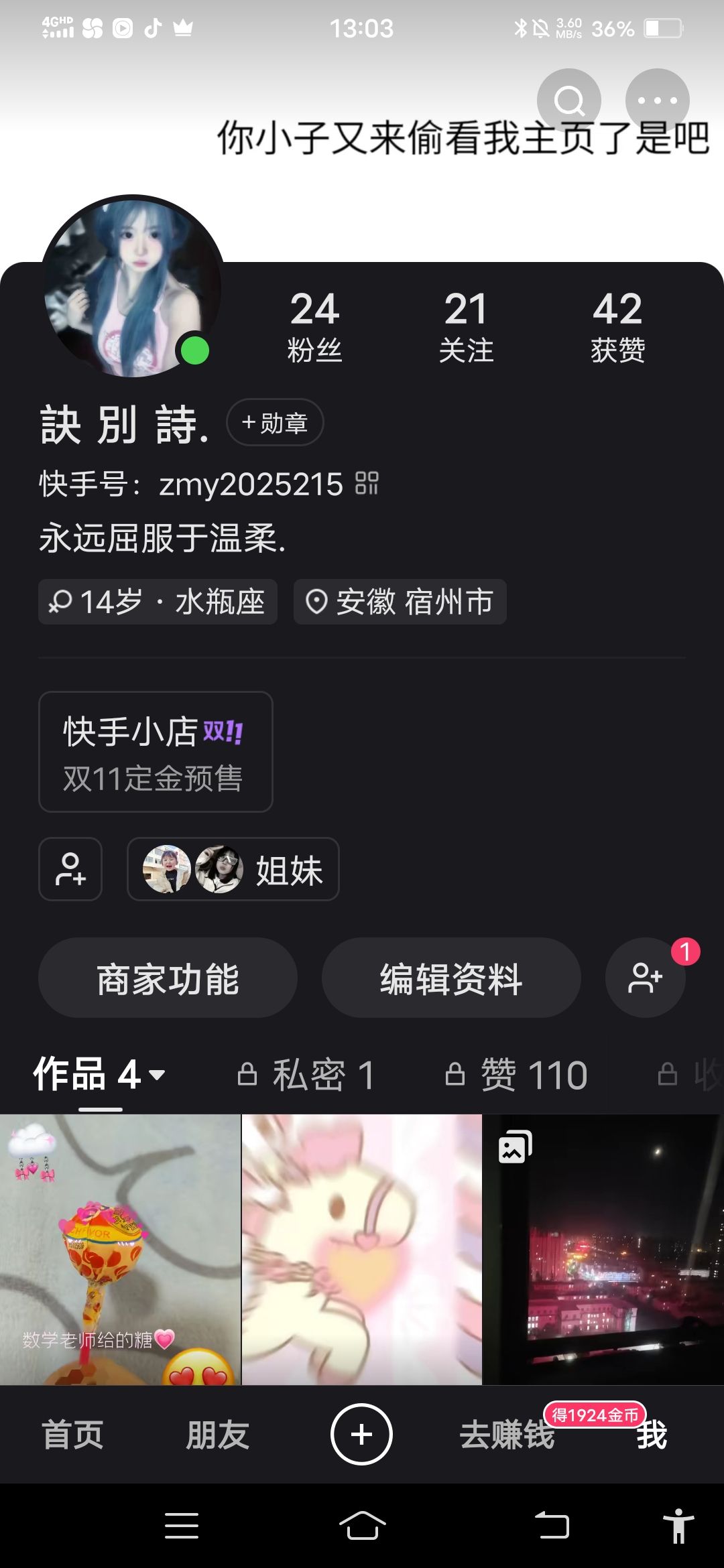The height and width of the screenshot is (1568, 724).
Task: Open the 姐妹 group chip
Action: click(233, 869)
